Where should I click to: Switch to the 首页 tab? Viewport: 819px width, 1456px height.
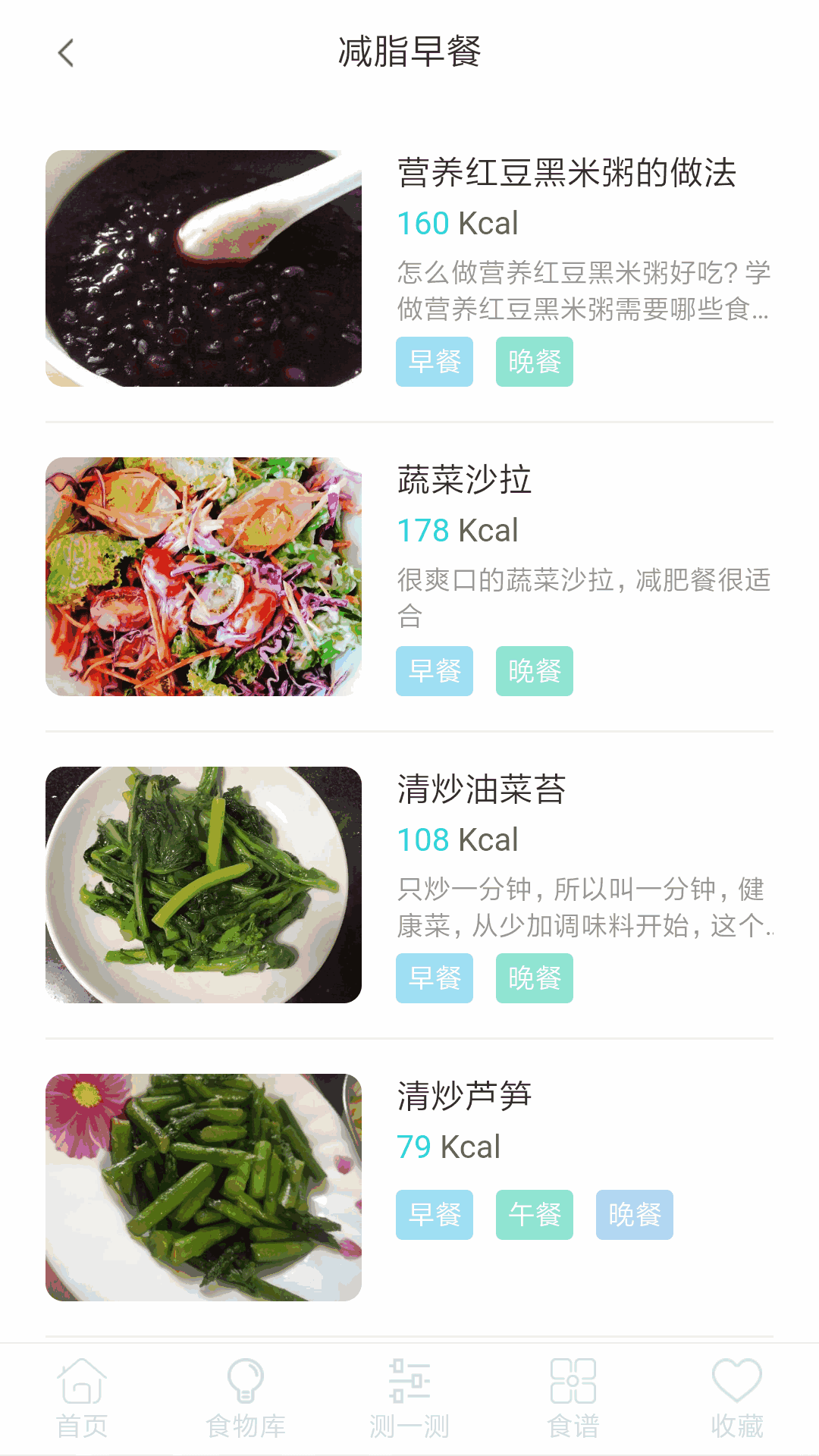point(82,1398)
